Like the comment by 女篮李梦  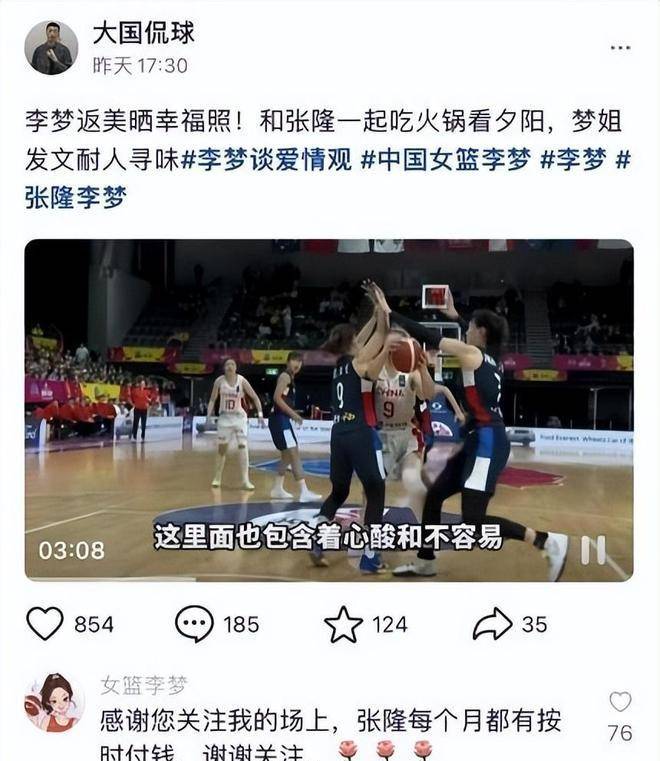pyautogui.click(x=620, y=702)
